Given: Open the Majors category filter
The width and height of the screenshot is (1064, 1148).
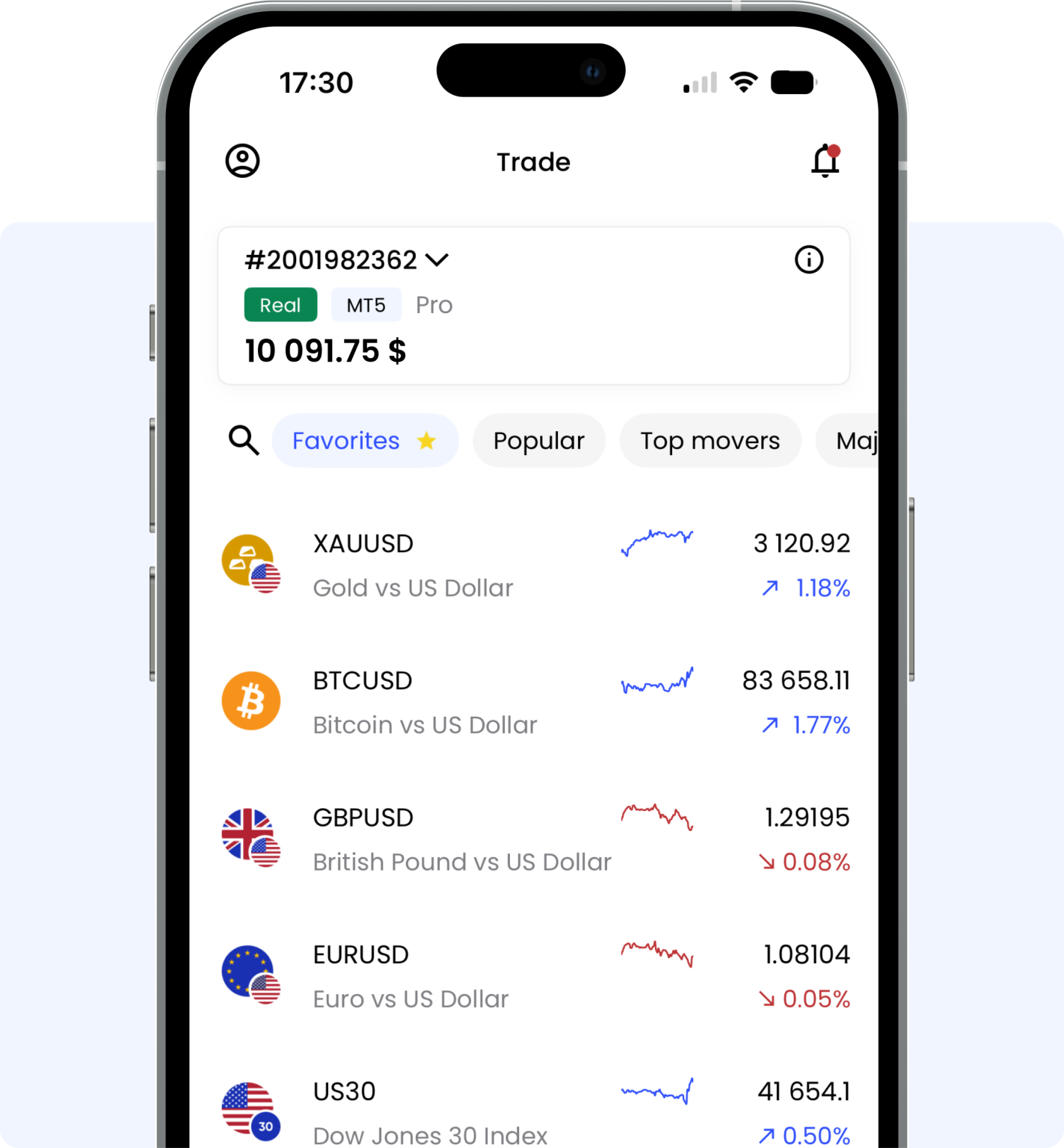Looking at the screenshot, I should pos(860,441).
